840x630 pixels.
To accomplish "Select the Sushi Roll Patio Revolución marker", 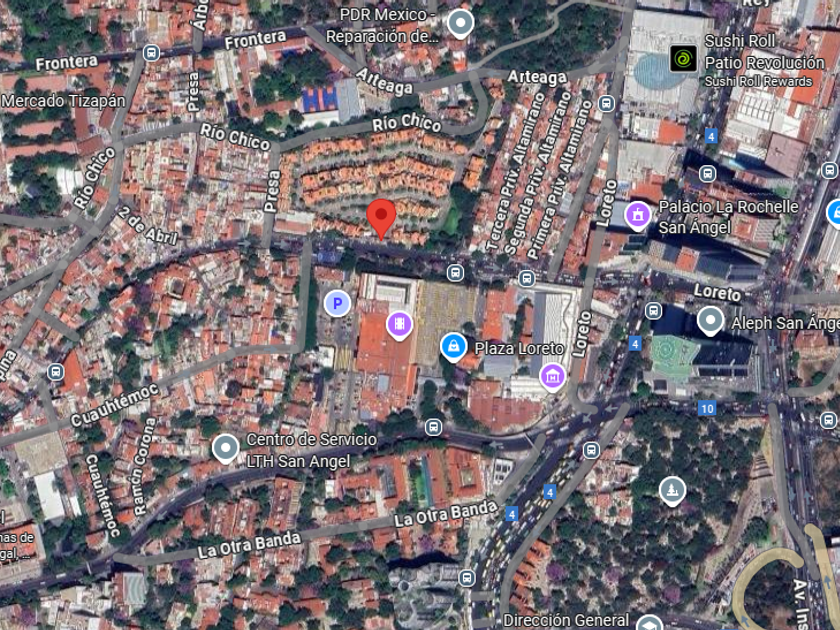I will point(684,58).
